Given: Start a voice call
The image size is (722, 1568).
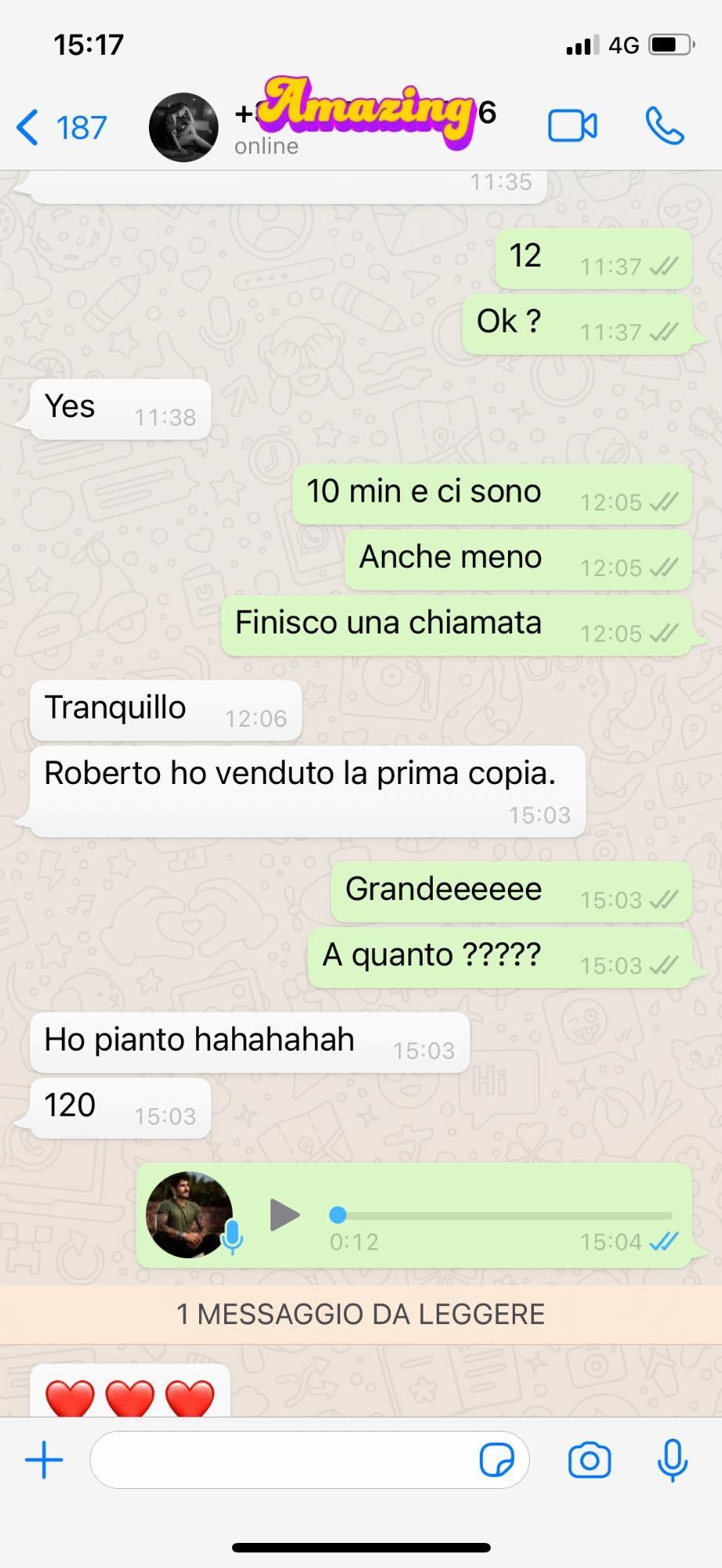Looking at the screenshot, I should pyautogui.click(x=665, y=126).
